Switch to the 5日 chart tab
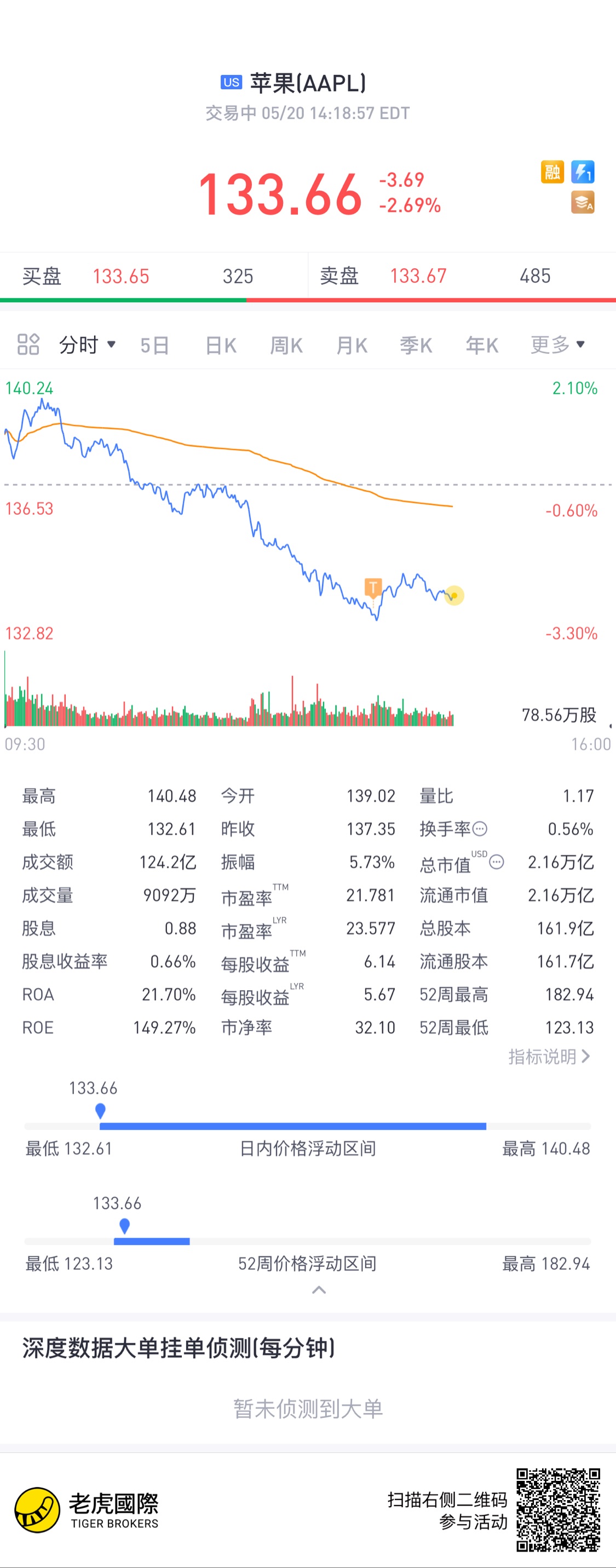This screenshot has width=616, height=1568. pyautogui.click(x=154, y=346)
